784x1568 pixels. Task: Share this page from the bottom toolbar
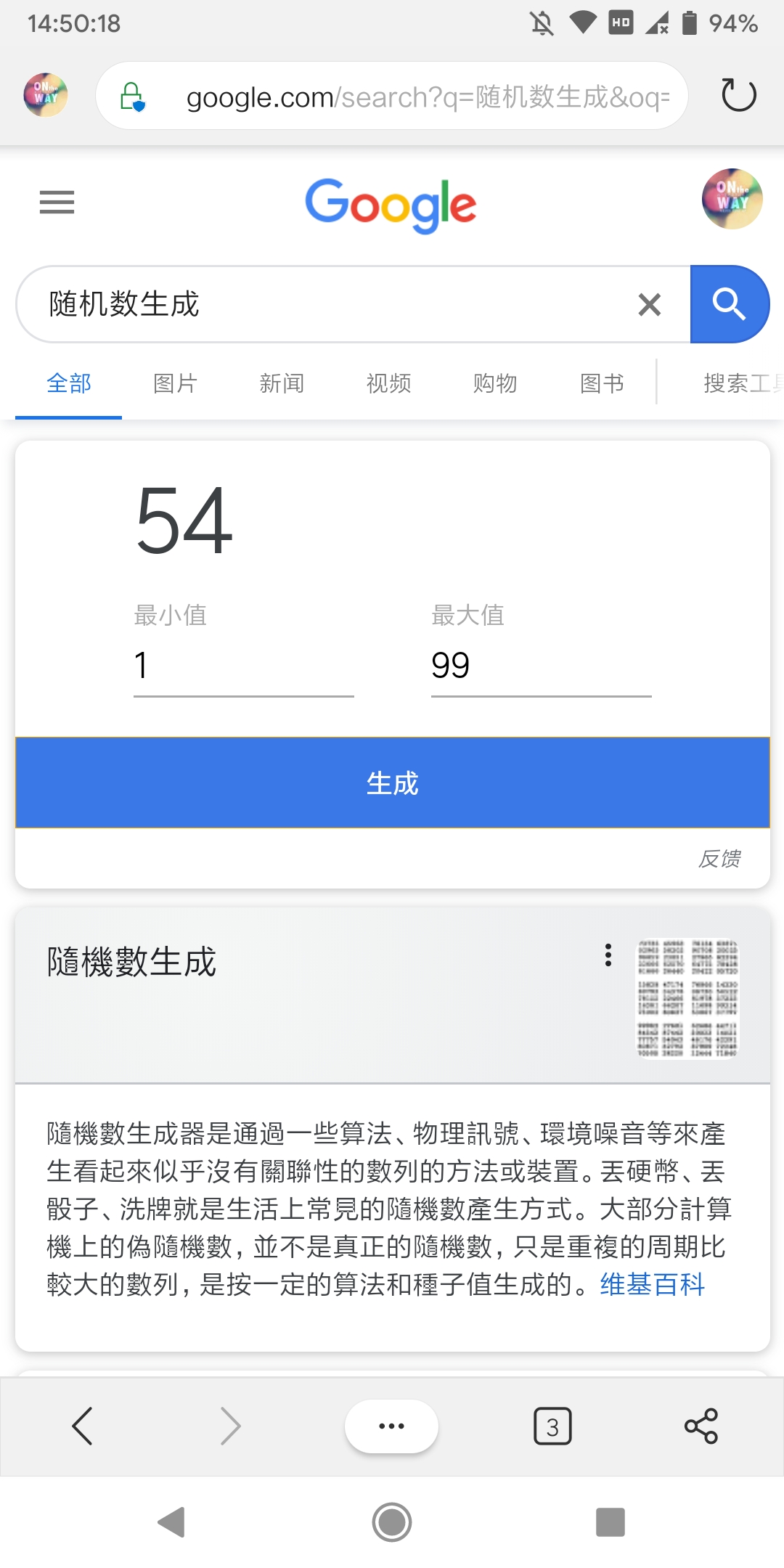click(701, 1426)
